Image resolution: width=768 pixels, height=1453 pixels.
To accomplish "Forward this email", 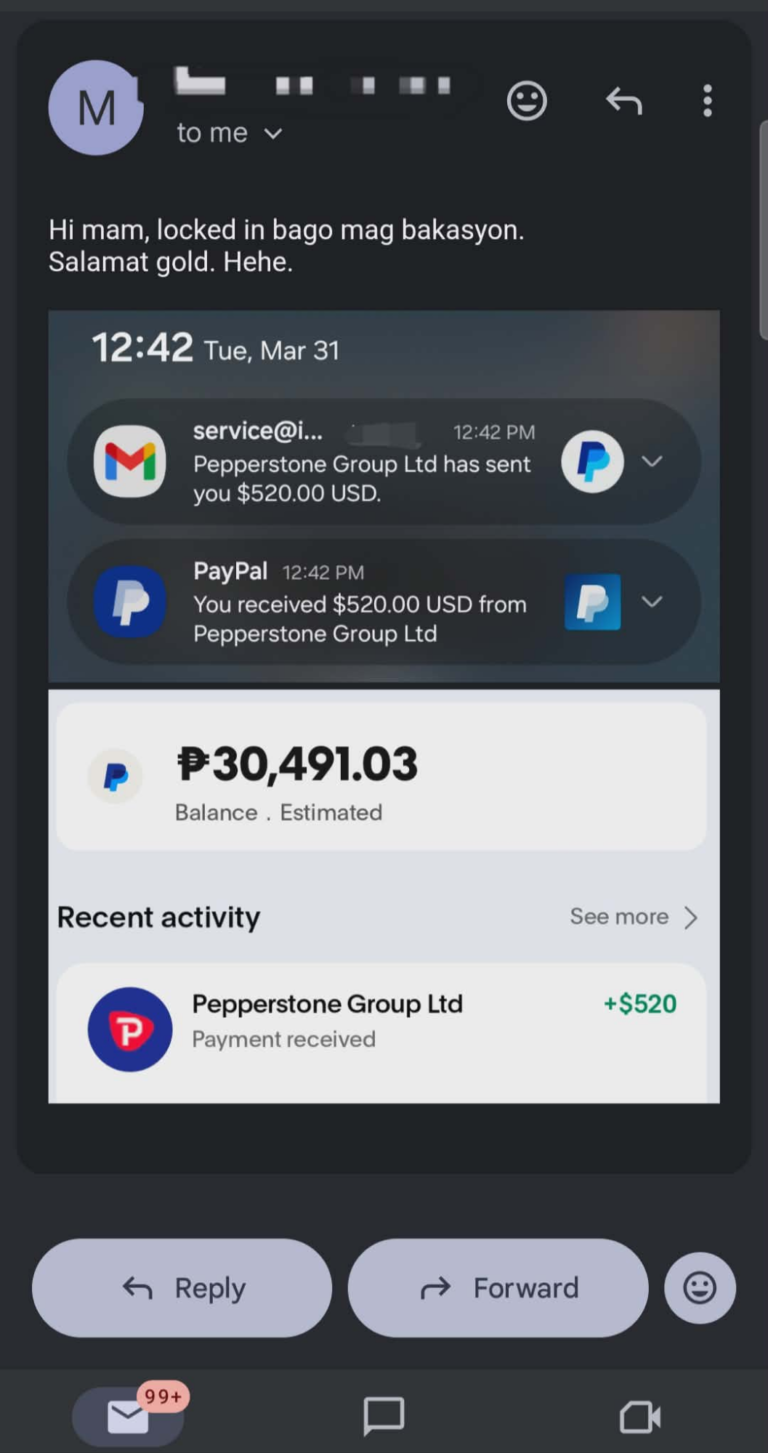I will (498, 1288).
